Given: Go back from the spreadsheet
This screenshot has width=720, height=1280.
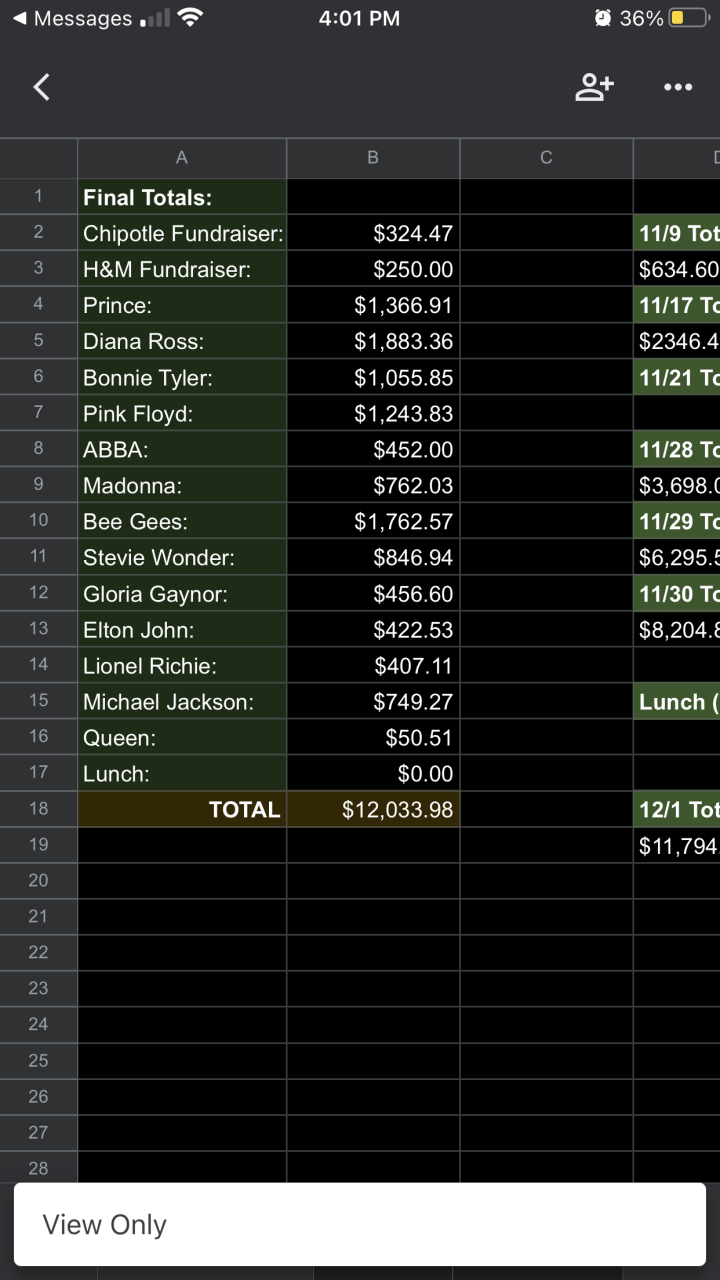Looking at the screenshot, I should pyautogui.click(x=41, y=87).
